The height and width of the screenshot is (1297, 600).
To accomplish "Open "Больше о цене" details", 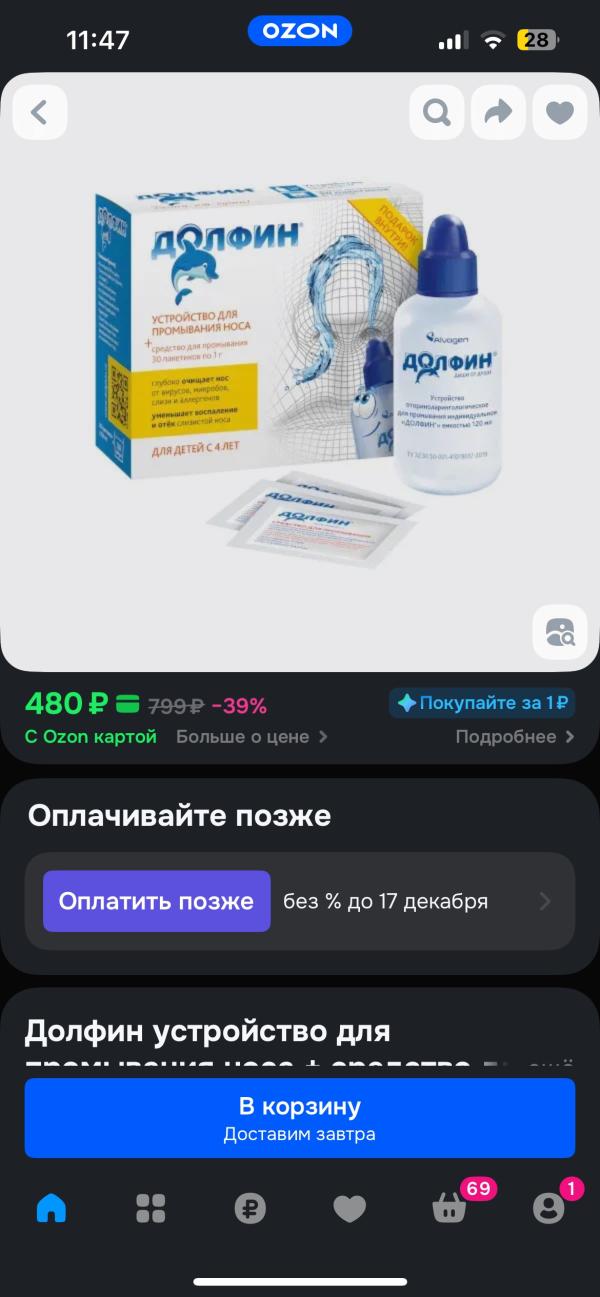I will [252, 737].
